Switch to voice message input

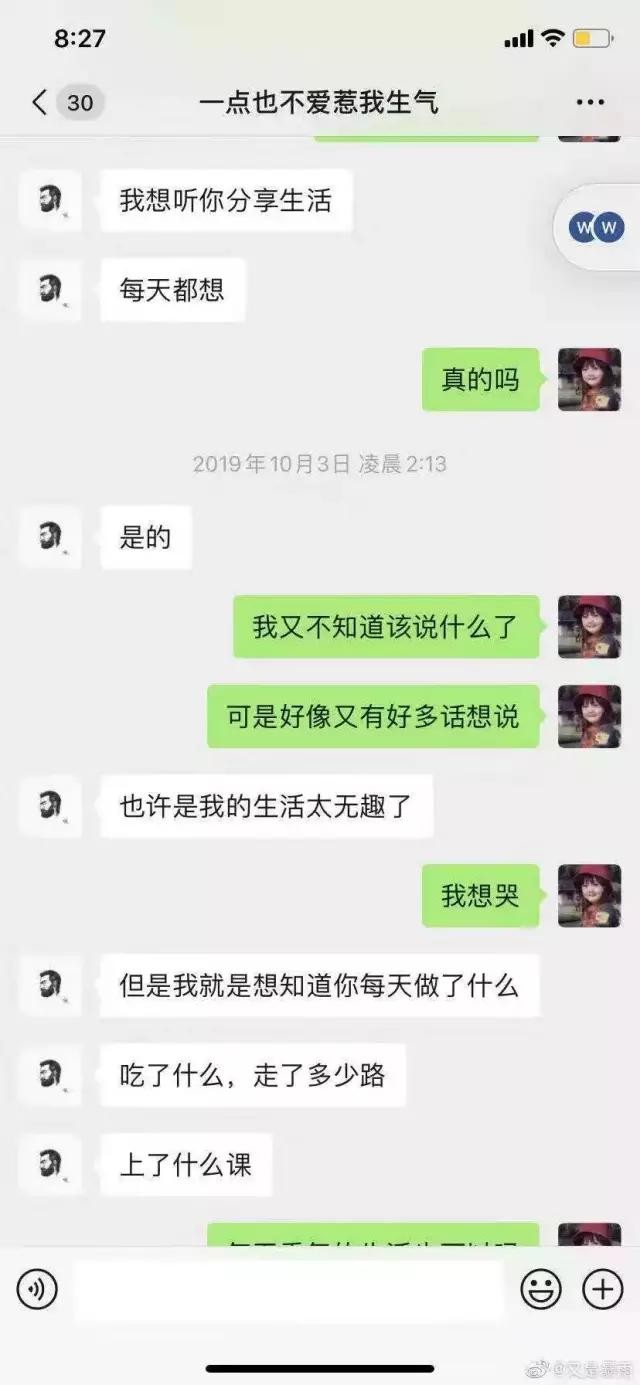click(37, 1290)
